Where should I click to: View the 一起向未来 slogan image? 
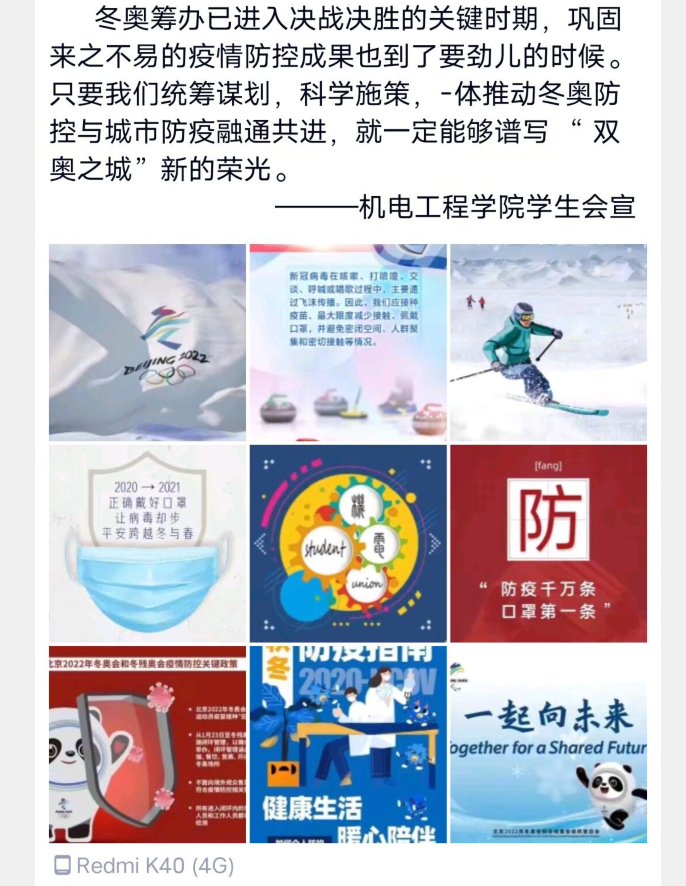coord(548,744)
